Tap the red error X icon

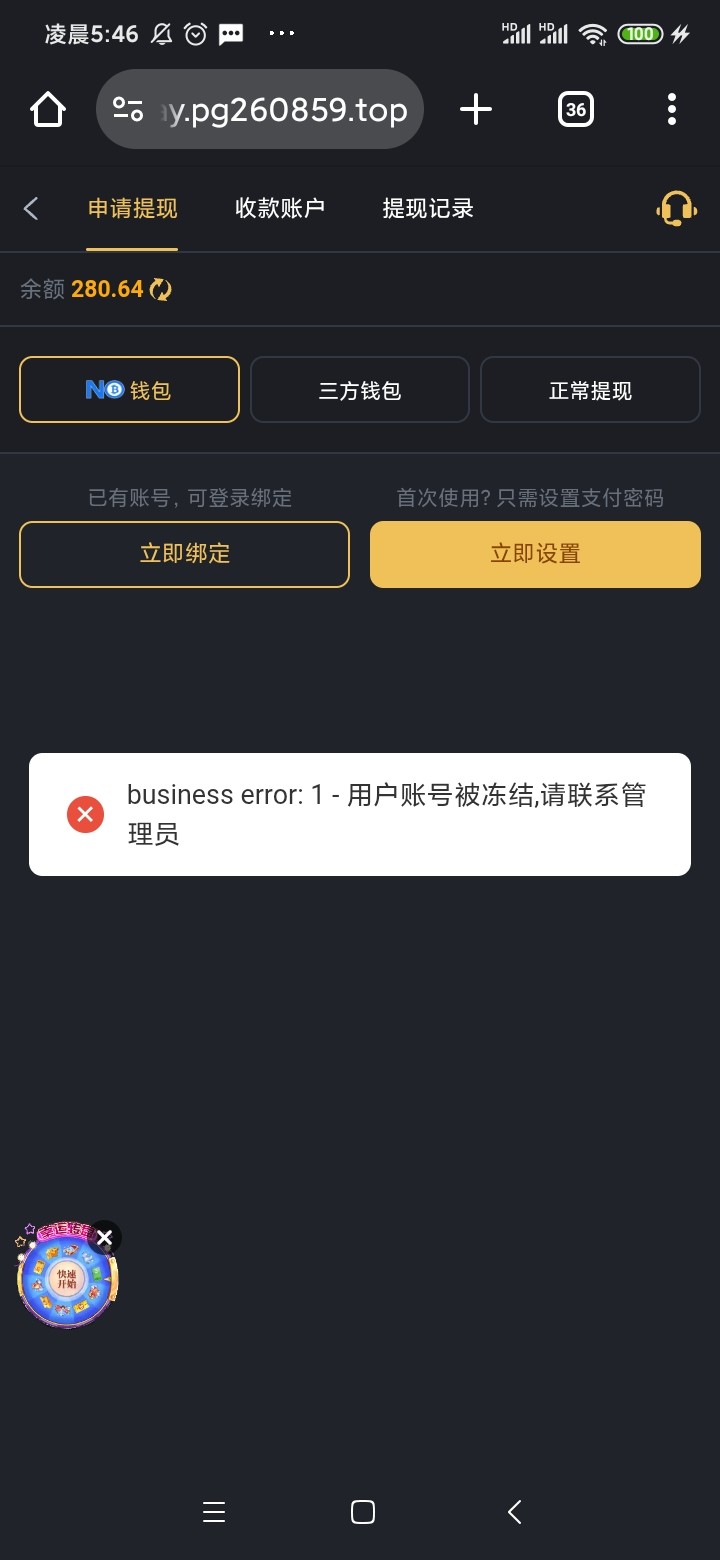tap(85, 814)
